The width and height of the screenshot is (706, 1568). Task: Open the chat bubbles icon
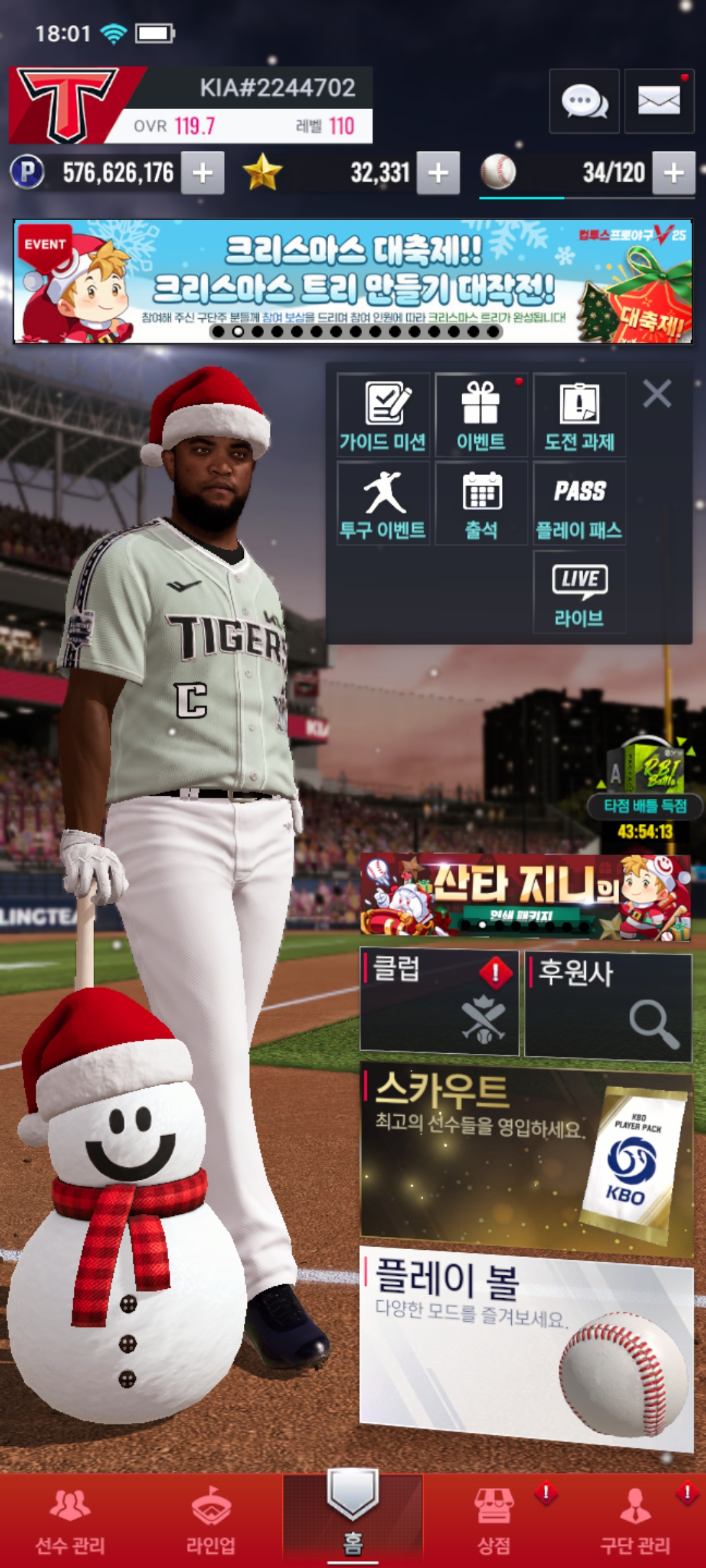(x=584, y=102)
